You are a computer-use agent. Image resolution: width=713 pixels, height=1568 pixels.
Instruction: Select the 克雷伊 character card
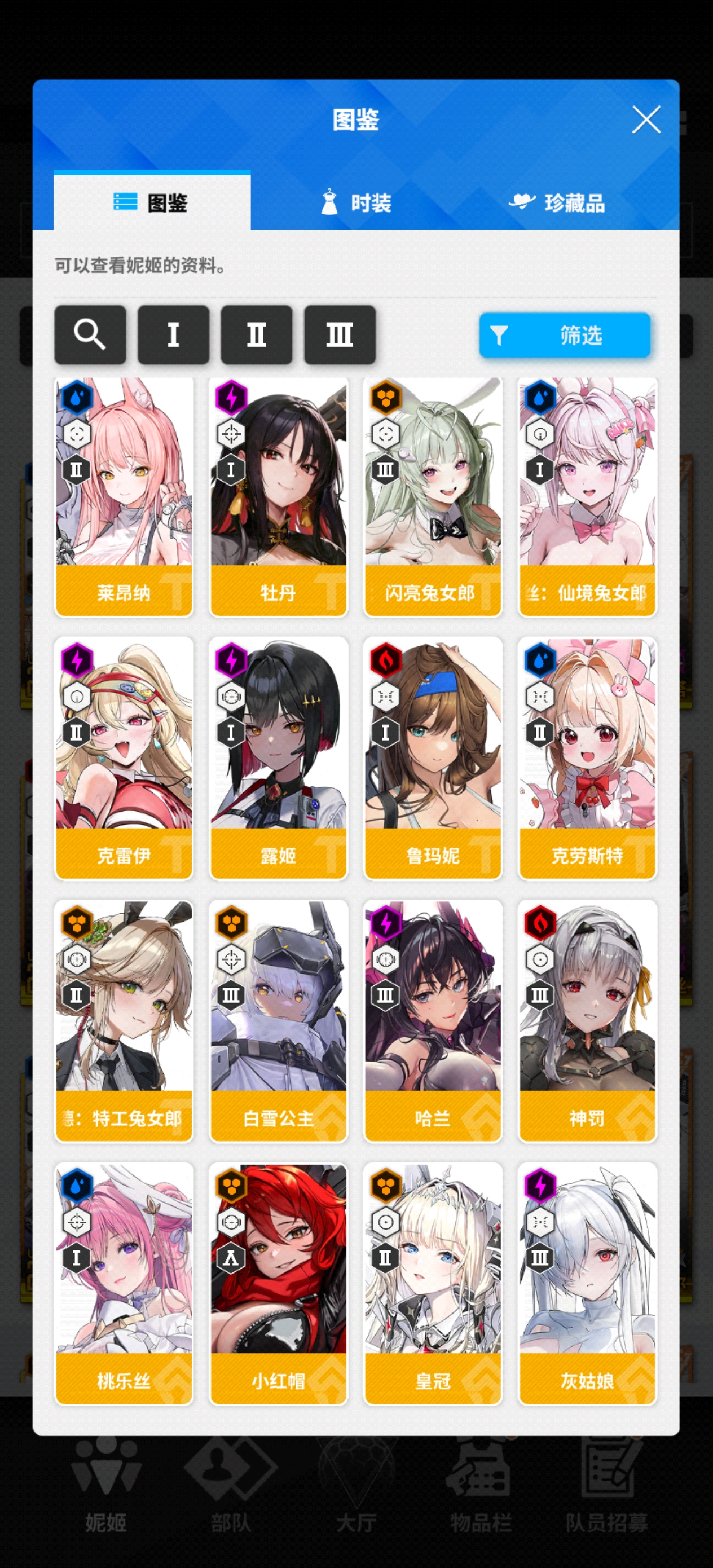124,758
